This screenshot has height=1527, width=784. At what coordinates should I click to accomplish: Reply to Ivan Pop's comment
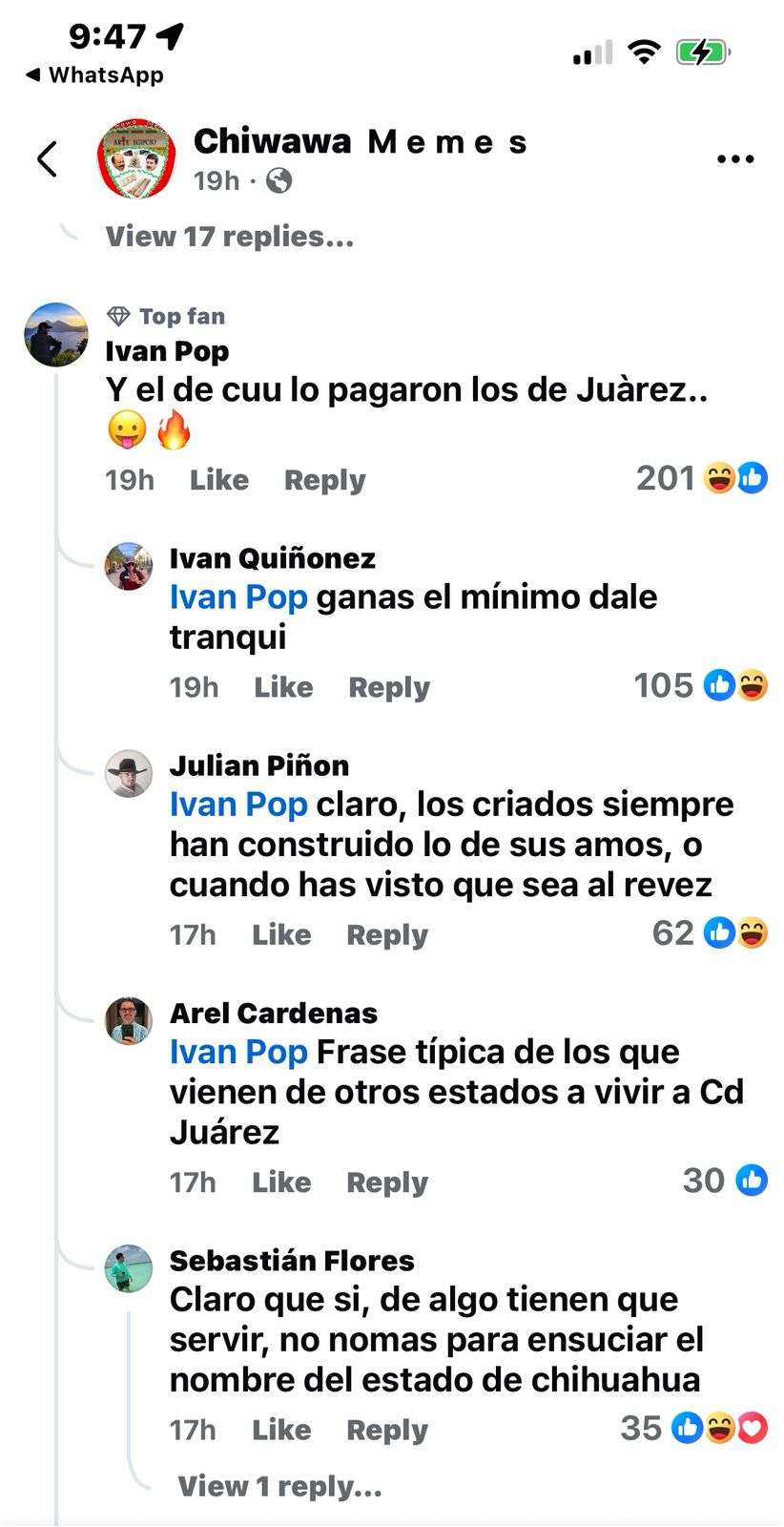coord(324,480)
